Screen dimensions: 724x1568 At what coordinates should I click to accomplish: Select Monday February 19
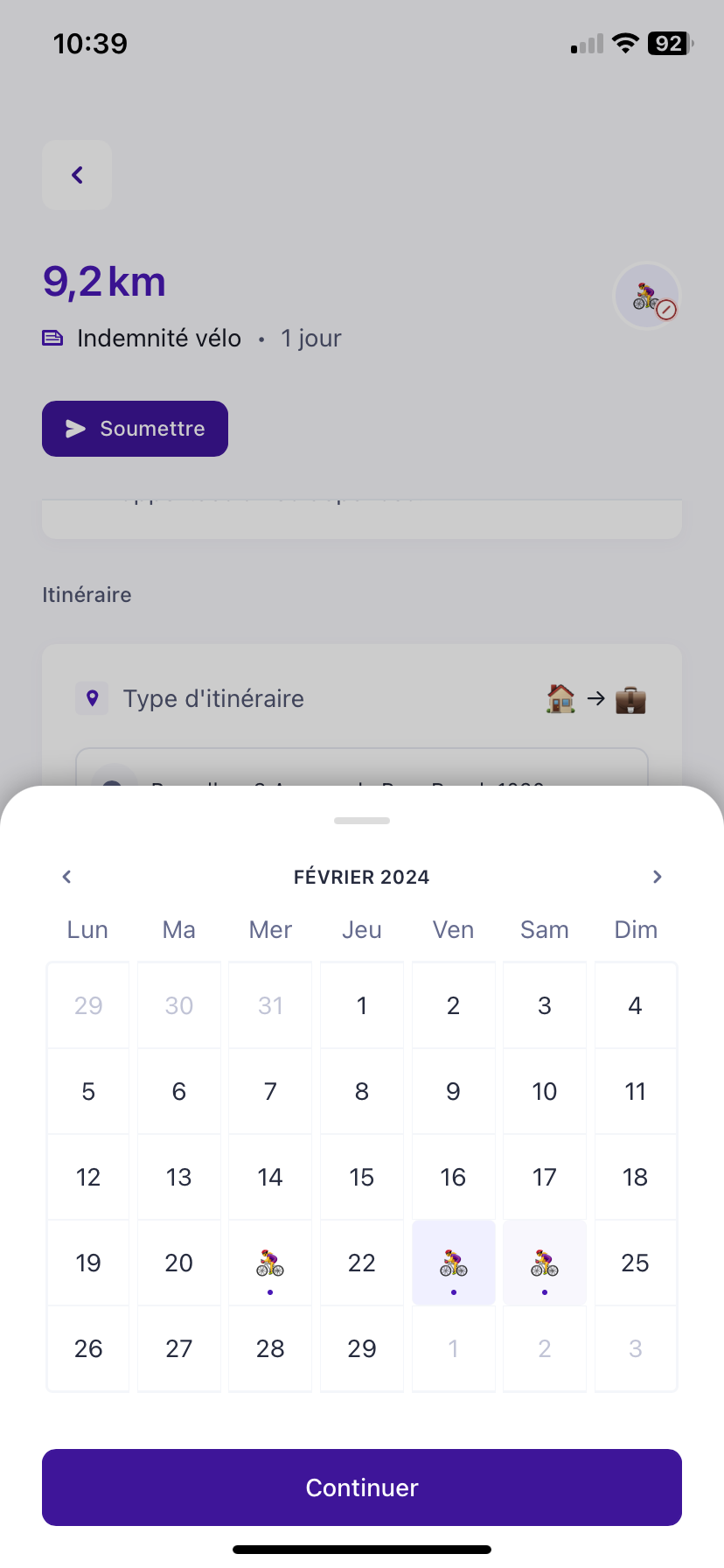(88, 1263)
